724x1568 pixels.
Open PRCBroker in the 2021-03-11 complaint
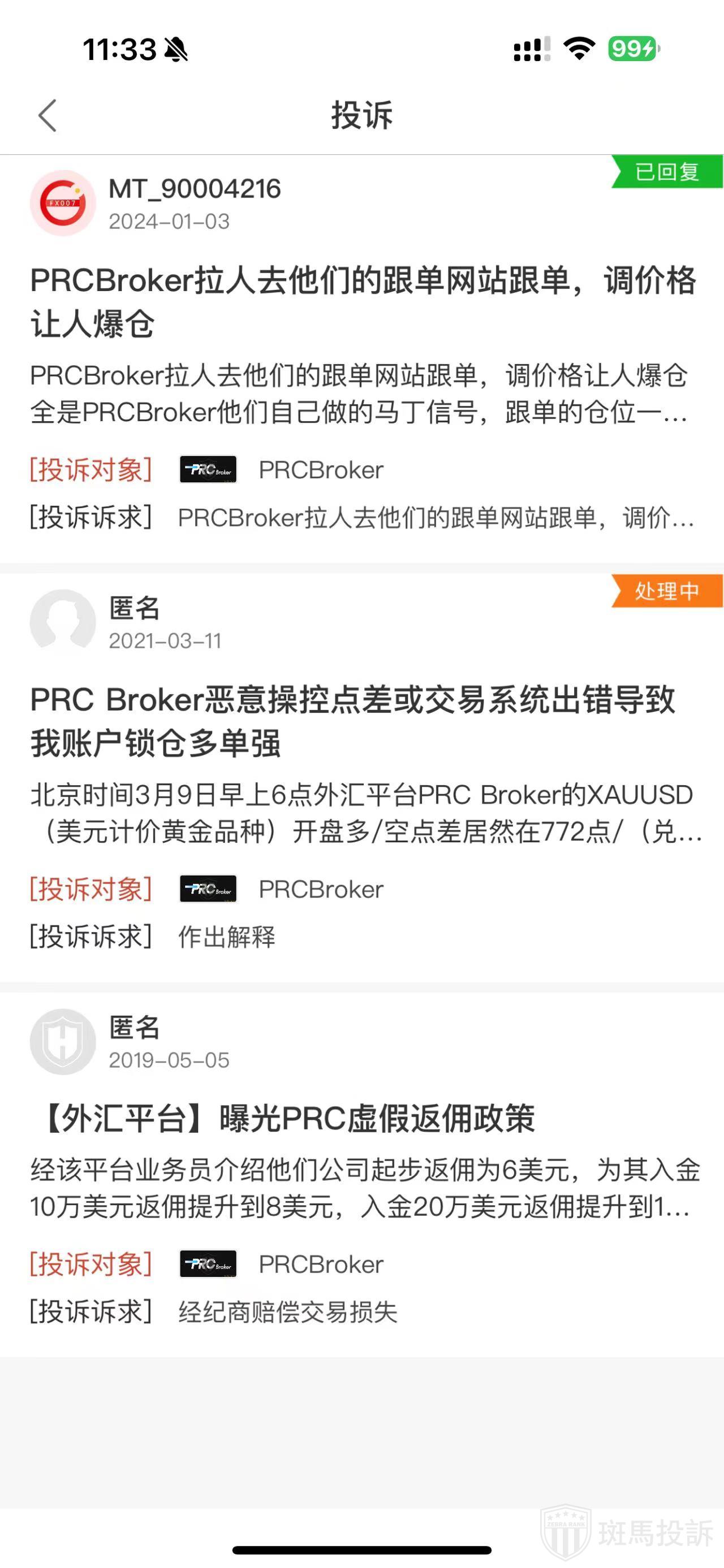[x=320, y=889]
